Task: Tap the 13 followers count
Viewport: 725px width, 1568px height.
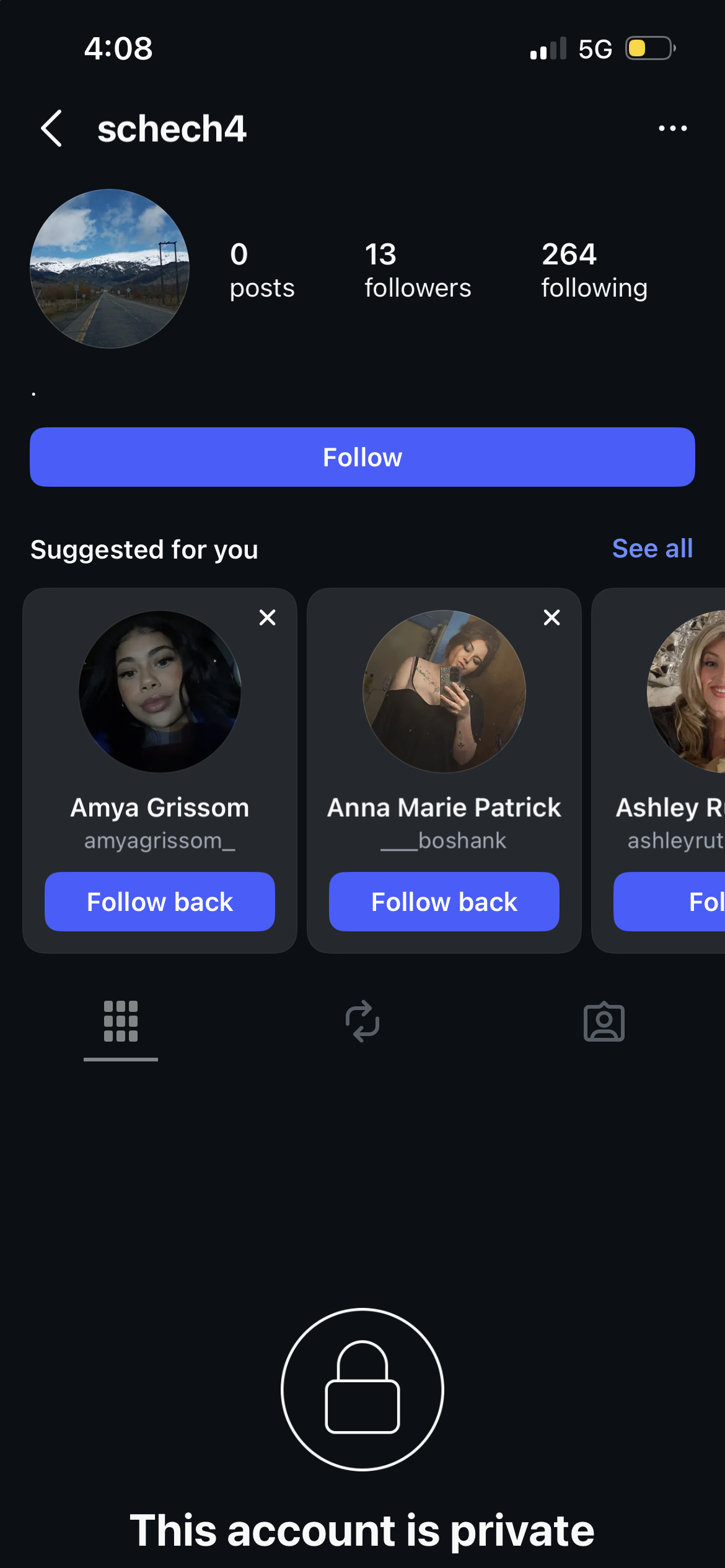Action: pos(418,271)
